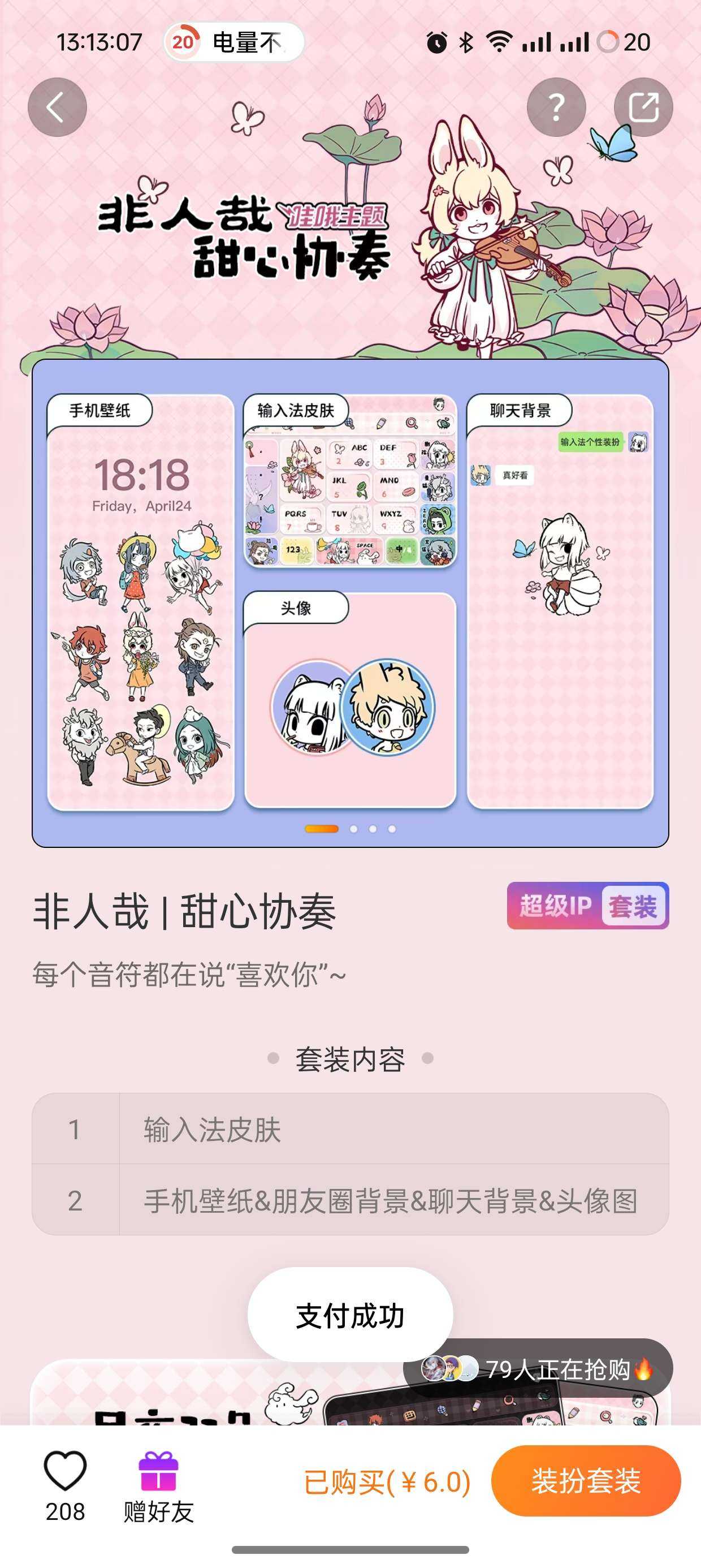Share this theme via the share icon

(643, 107)
